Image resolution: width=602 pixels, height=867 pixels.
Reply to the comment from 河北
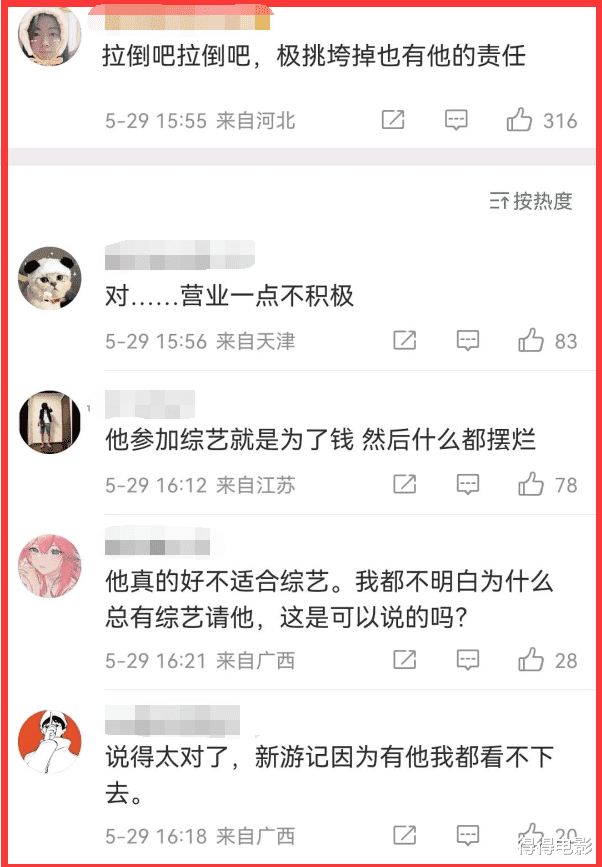(456, 121)
